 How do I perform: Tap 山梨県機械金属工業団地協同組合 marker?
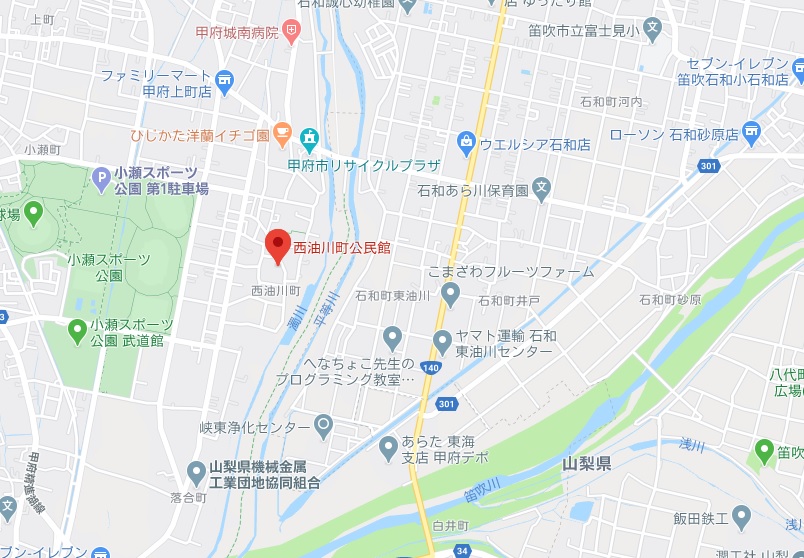196,470
